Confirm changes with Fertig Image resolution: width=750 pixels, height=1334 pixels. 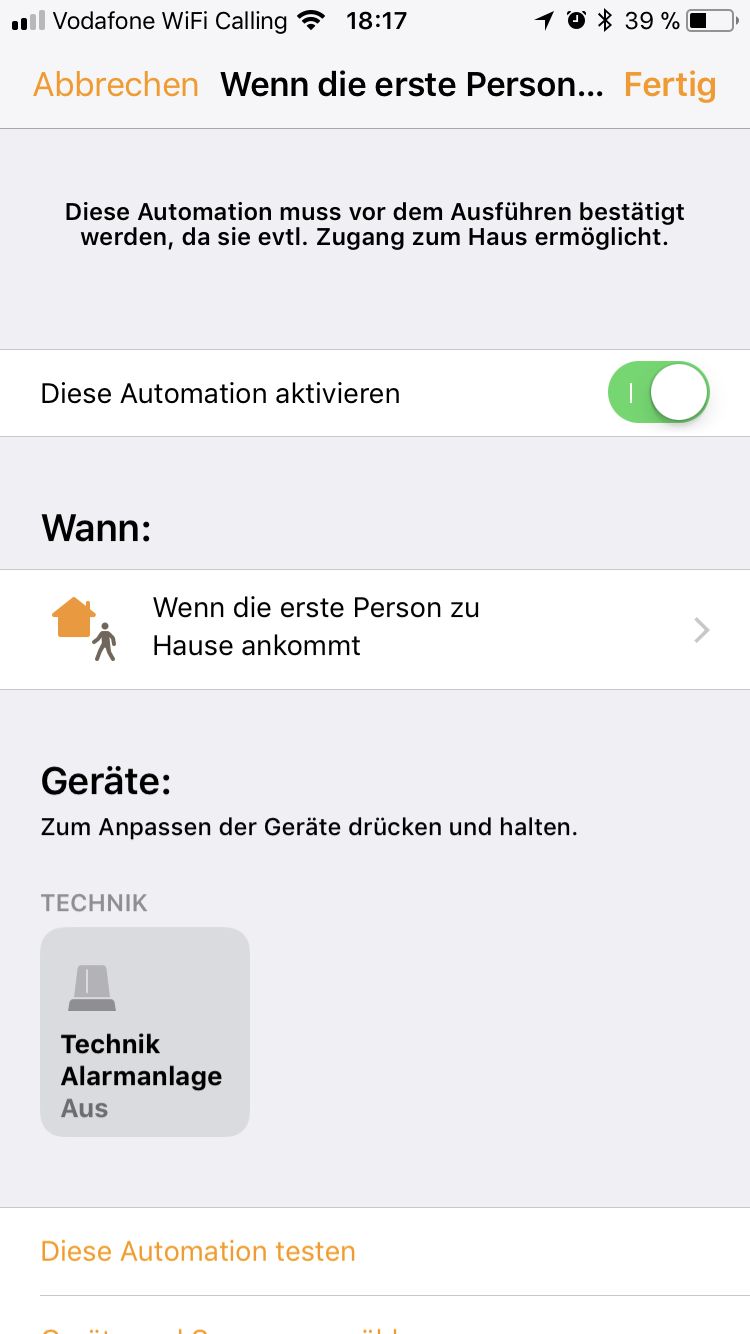[x=670, y=85]
